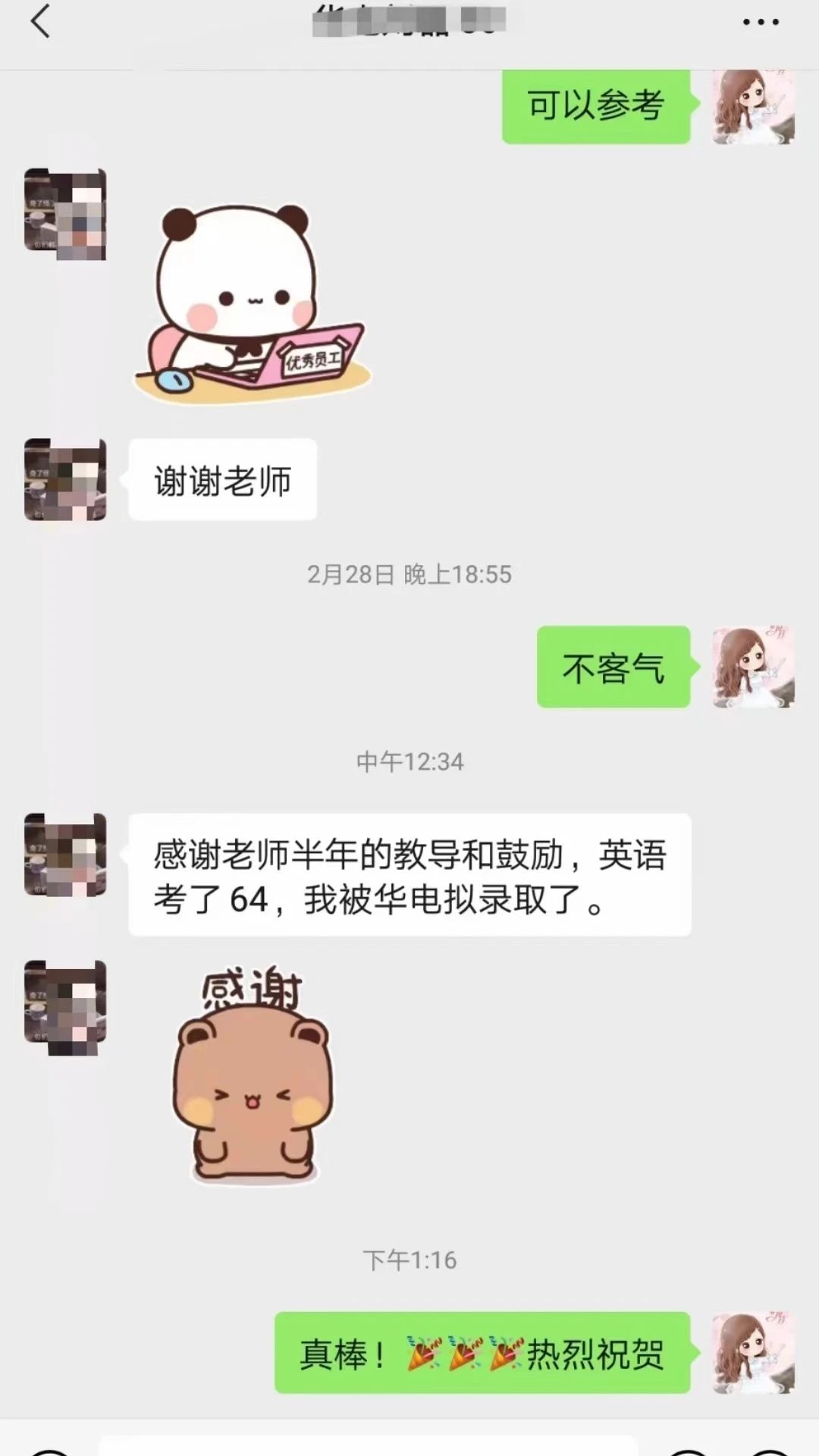819x1456 pixels.
Task: Tap the avatar beside 谢谢老师 message
Action: pyautogui.click(x=65, y=479)
